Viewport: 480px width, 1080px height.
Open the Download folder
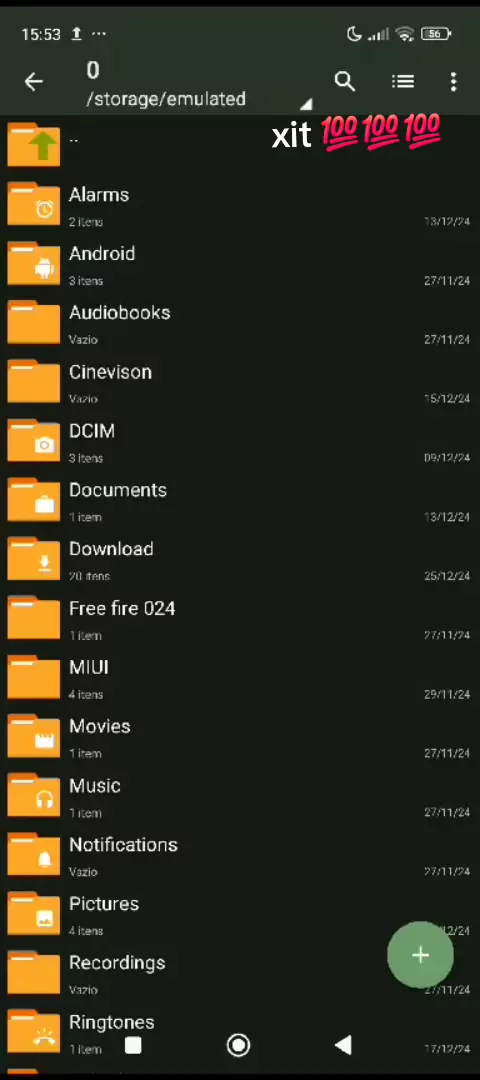pyautogui.click(x=240, y=561)
